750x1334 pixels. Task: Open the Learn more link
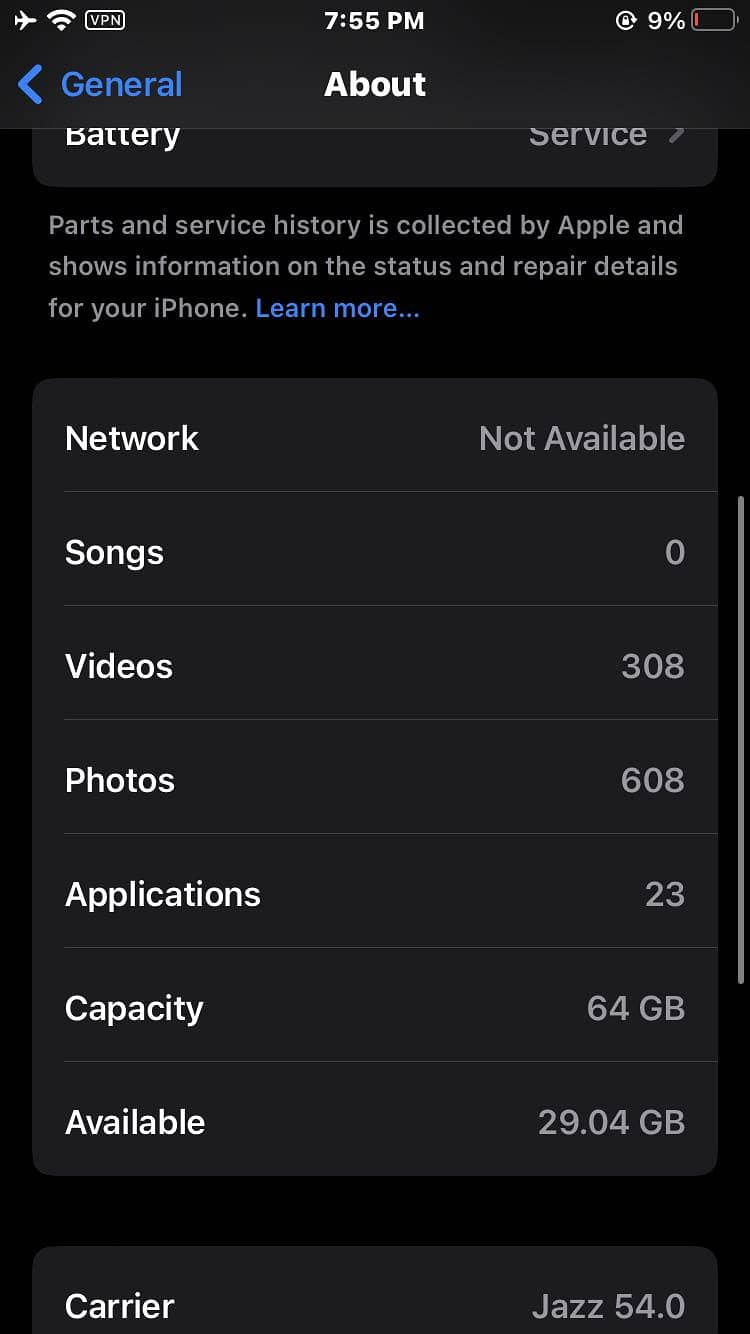pos(336,307)
